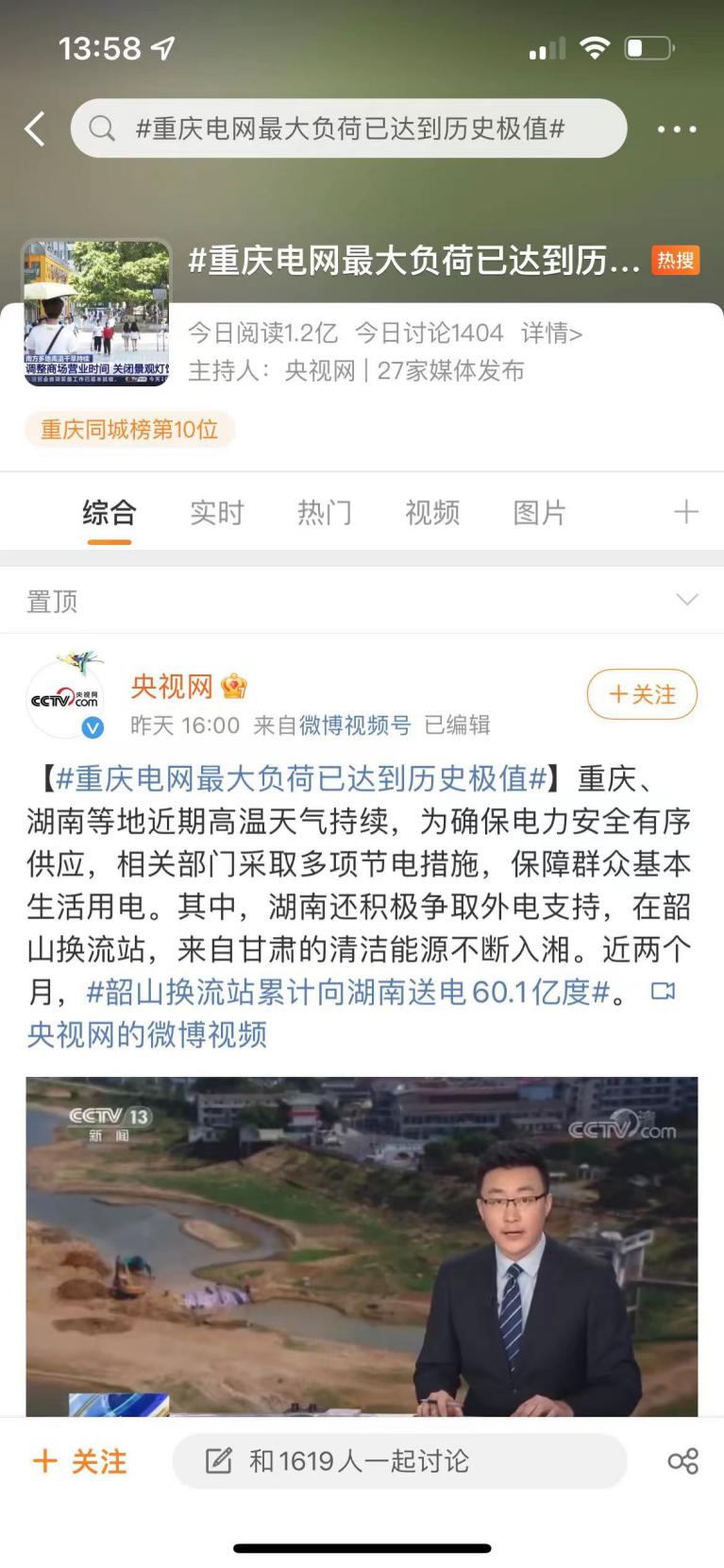This screenshot has width=724, height=1568.
Task: Open 详情 to view topic details
Action: (550, 332)
